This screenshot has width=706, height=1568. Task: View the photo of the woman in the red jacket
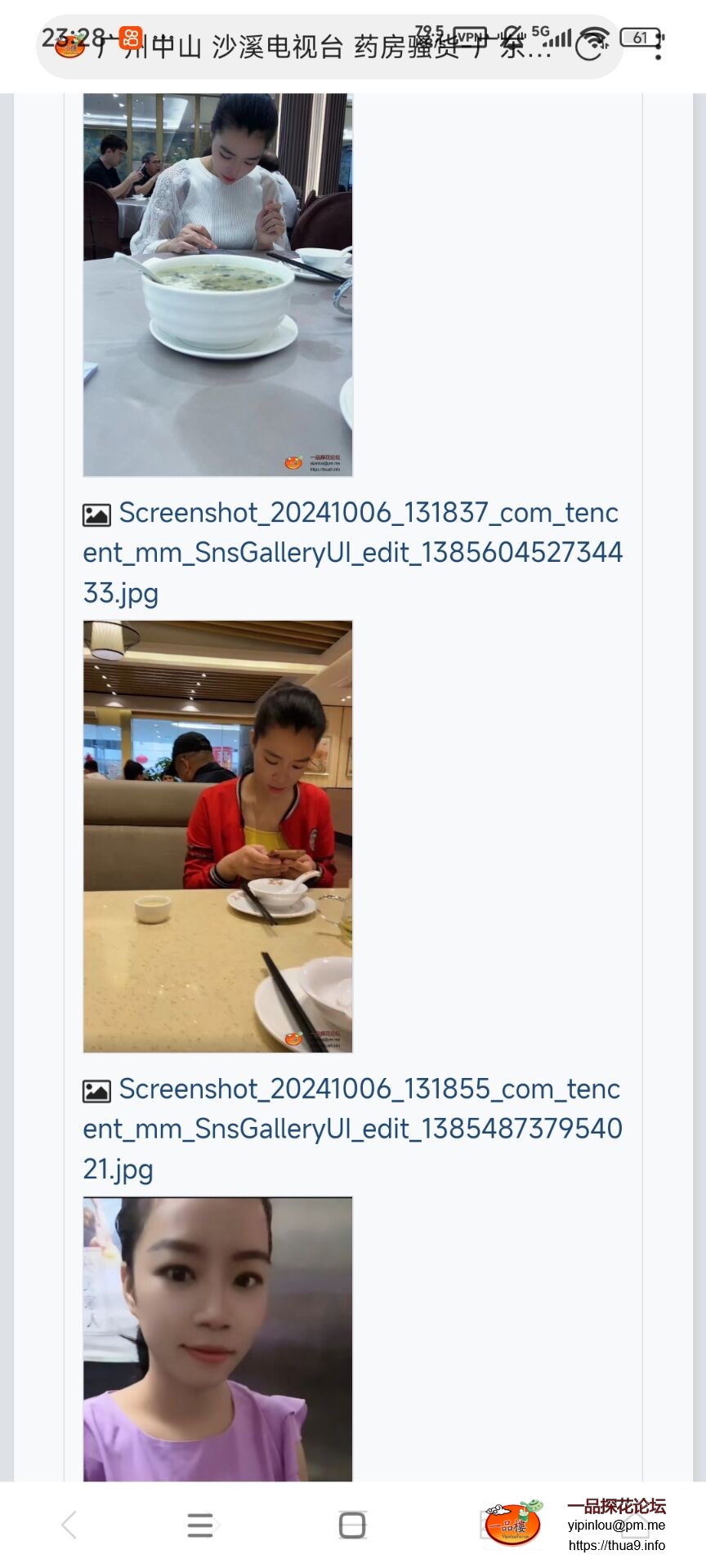(217, 836)
